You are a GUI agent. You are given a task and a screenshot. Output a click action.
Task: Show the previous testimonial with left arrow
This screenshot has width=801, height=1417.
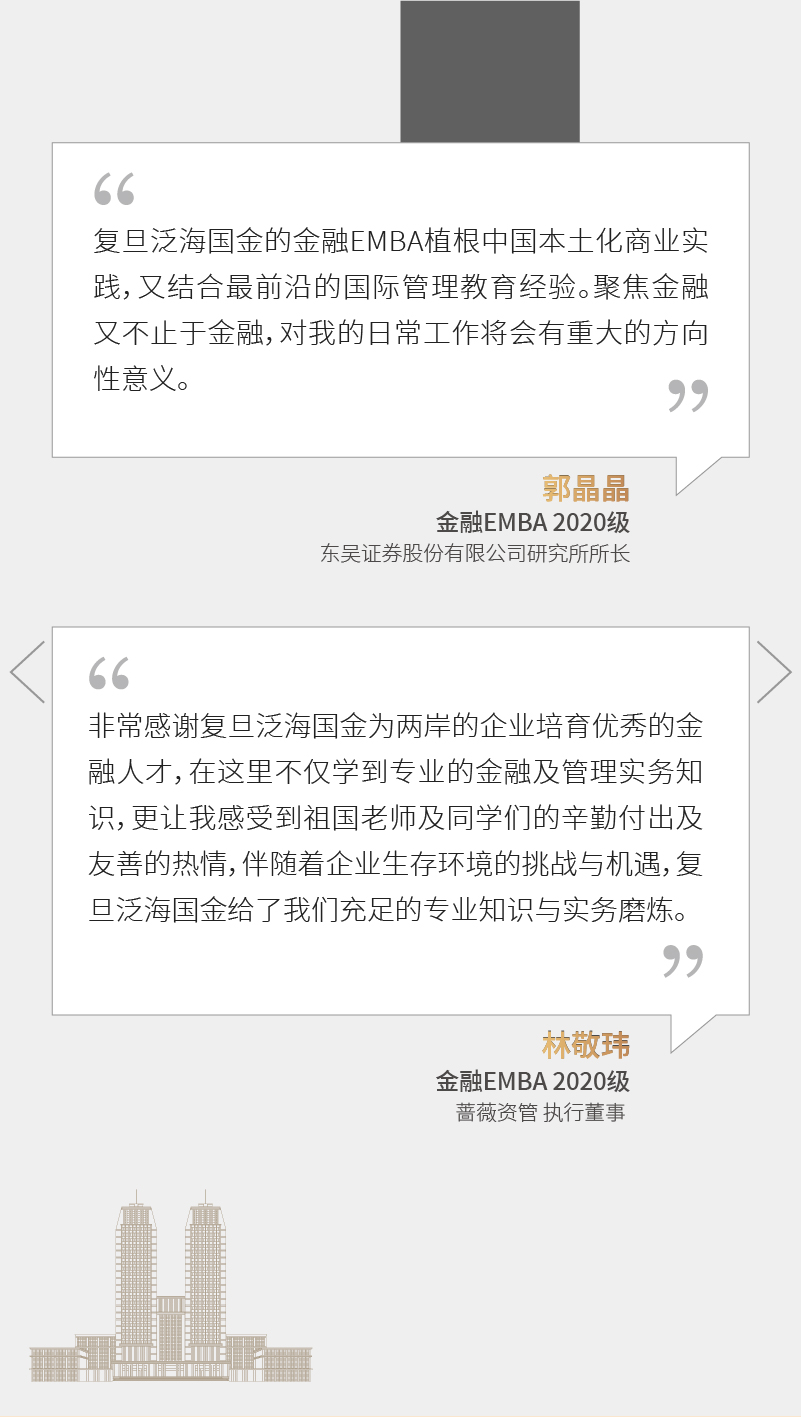coord(28,672)
